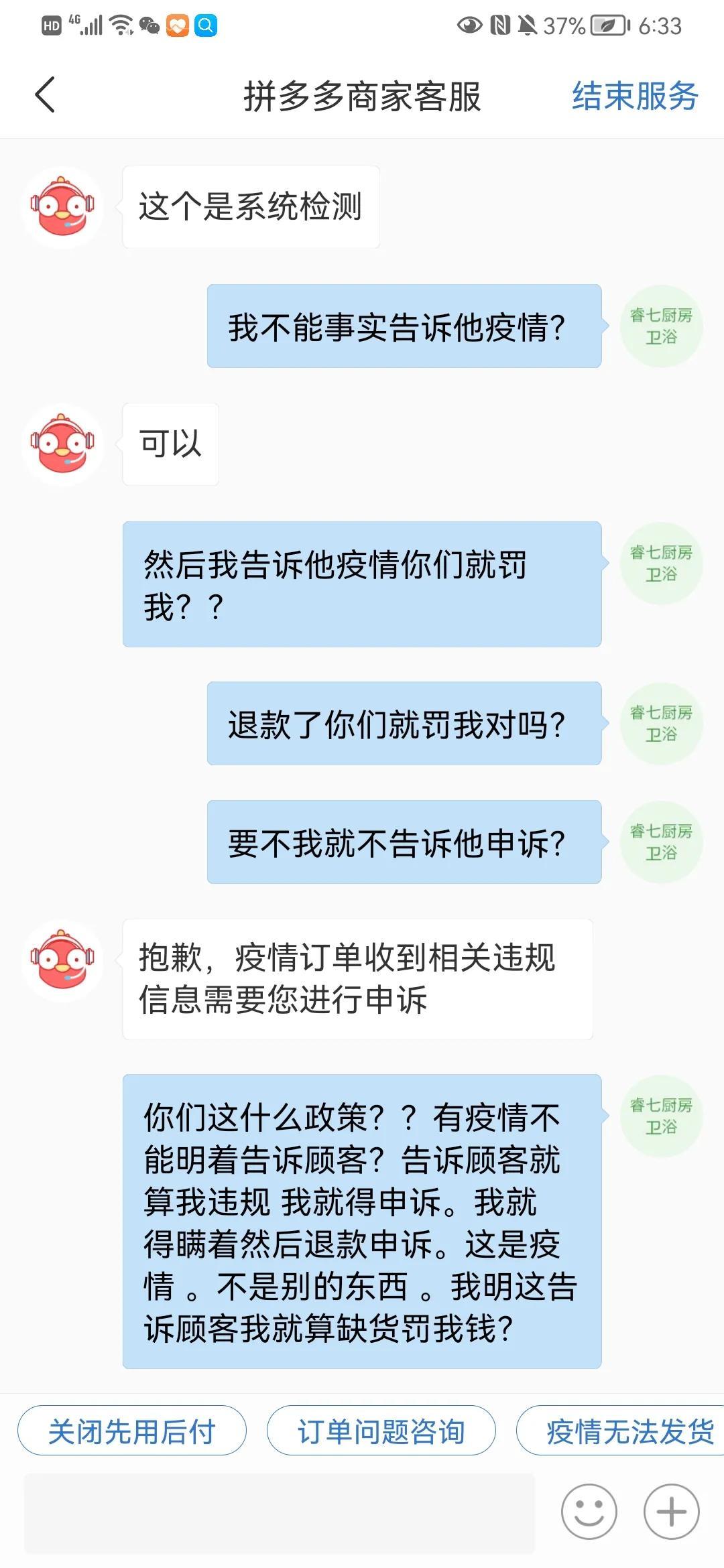Select the 关闭先用后付 quick reply chip
This screenshot has width=724, height=1568.
pyautogui.click(x=131, y=1430)
